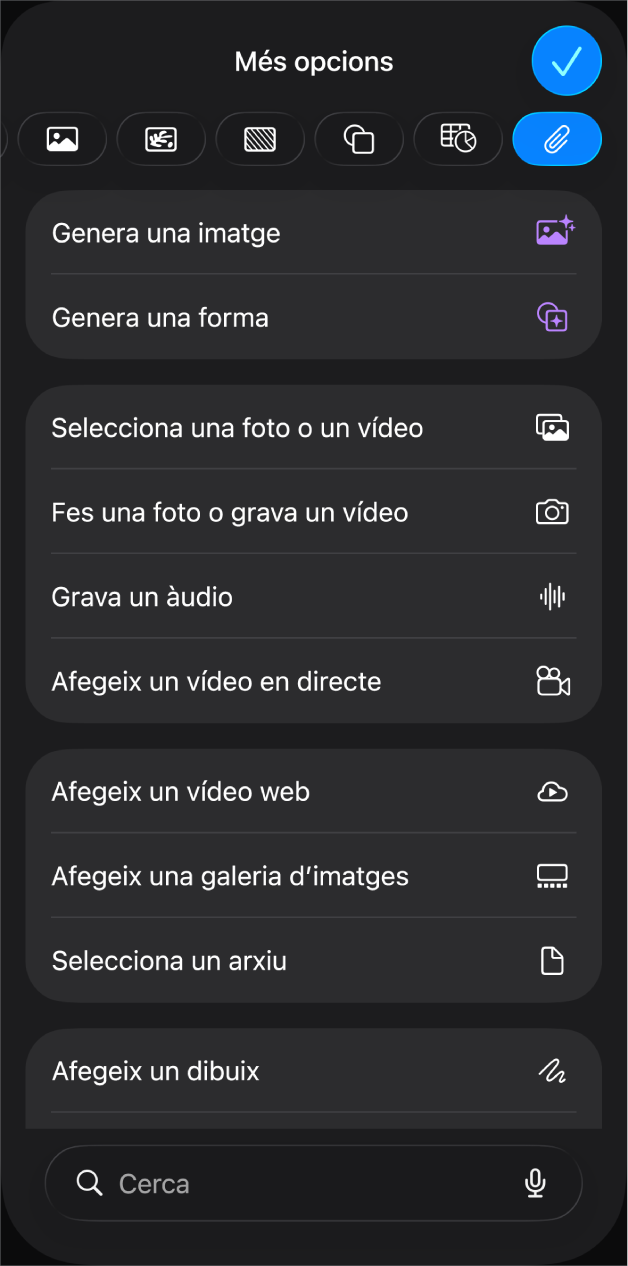The image size is (628, 1266).
Task: Activate the microphone in the search bar
Action: tap(535, 1183)
